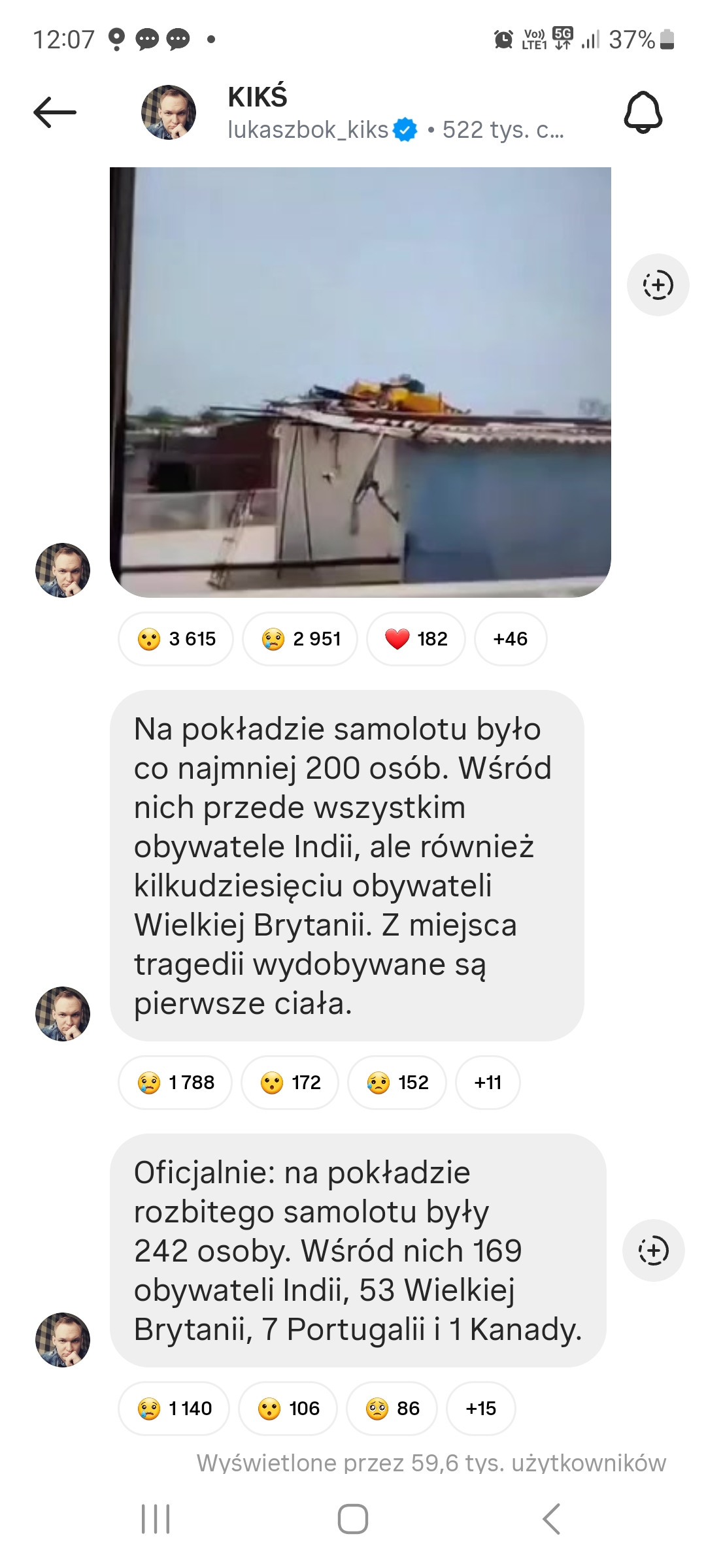Tap the heart reaction with 182
Viewport: 706px width, 1568px height.
pos(416,639)
